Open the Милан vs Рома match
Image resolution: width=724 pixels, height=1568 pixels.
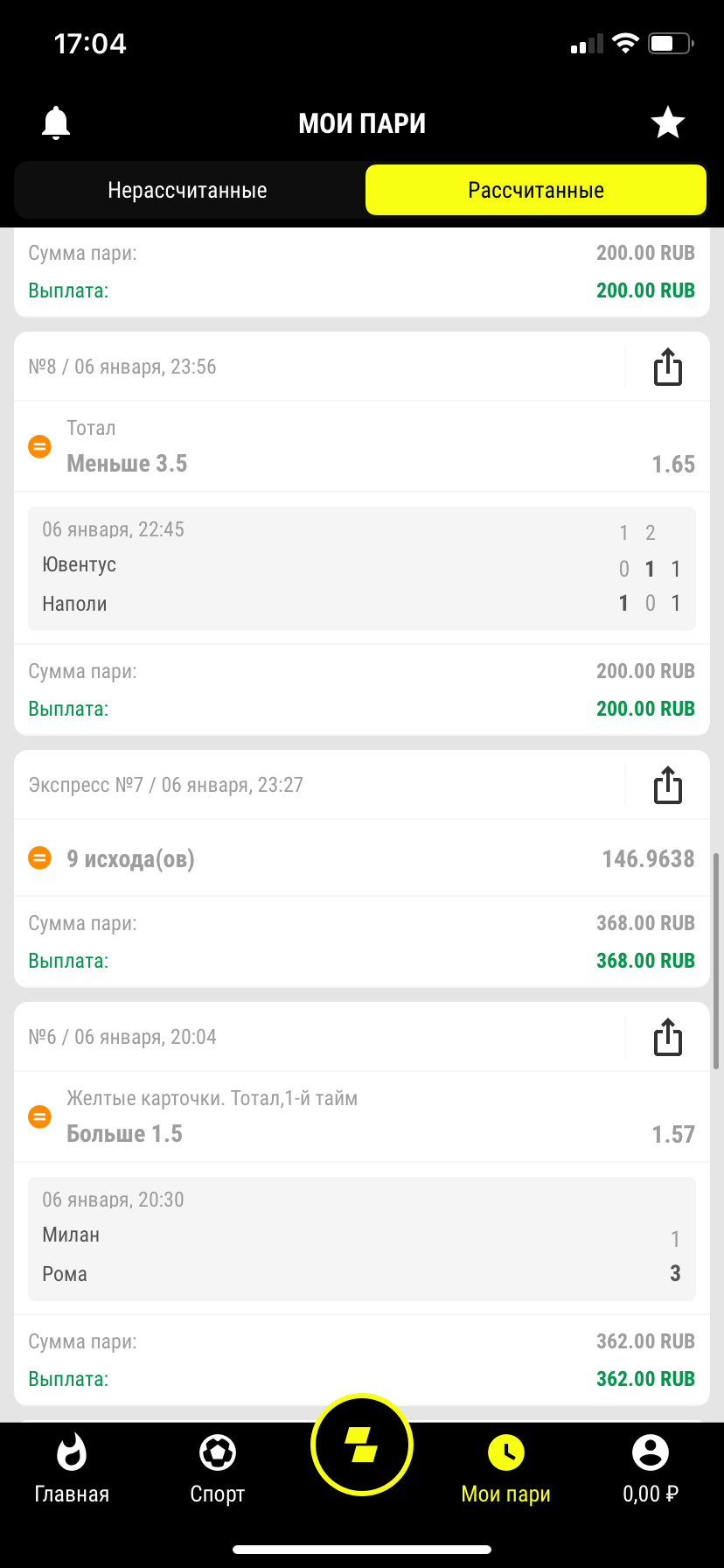pyautogui.click(x=362, y=1239)
